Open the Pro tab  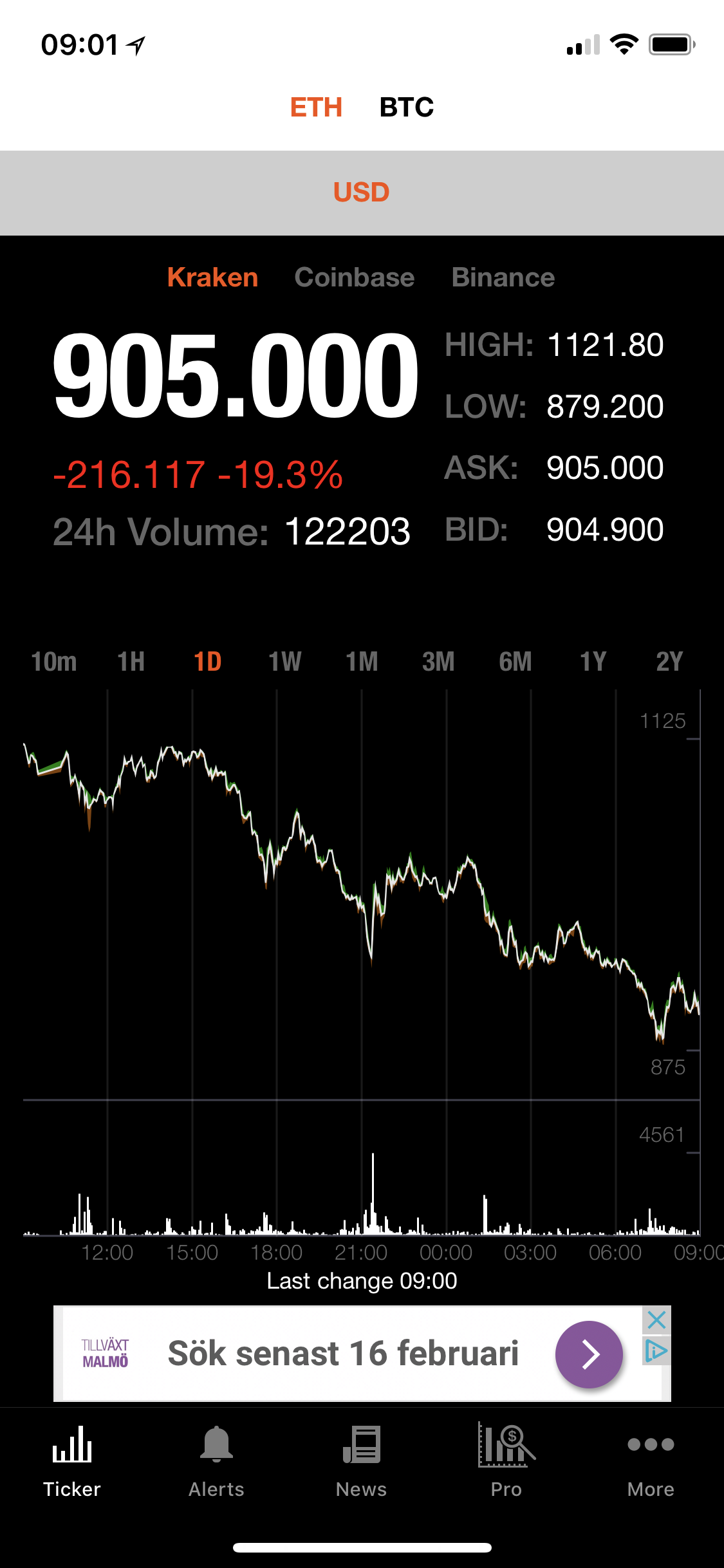[x=506, y=1461]
